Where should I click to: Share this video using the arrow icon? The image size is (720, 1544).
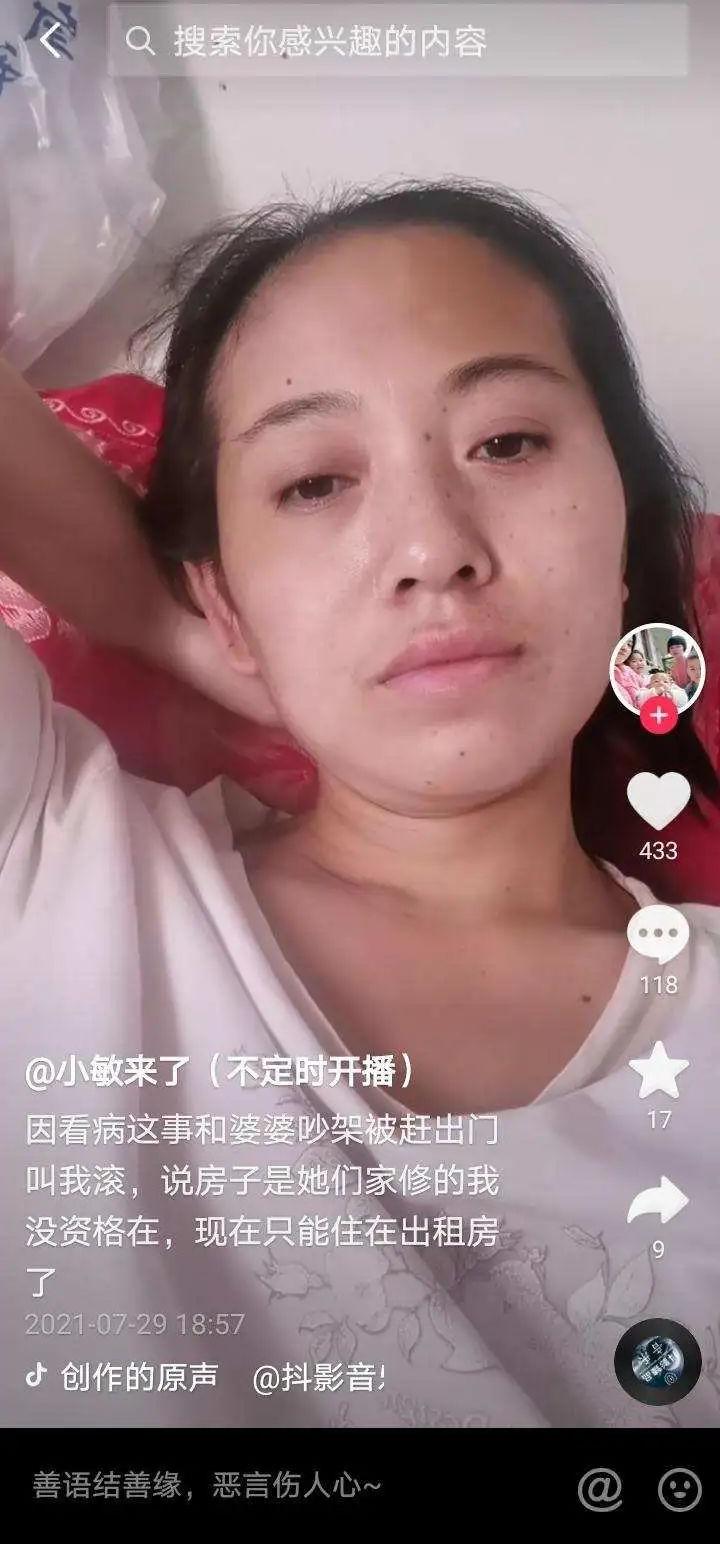[658, 1200]
